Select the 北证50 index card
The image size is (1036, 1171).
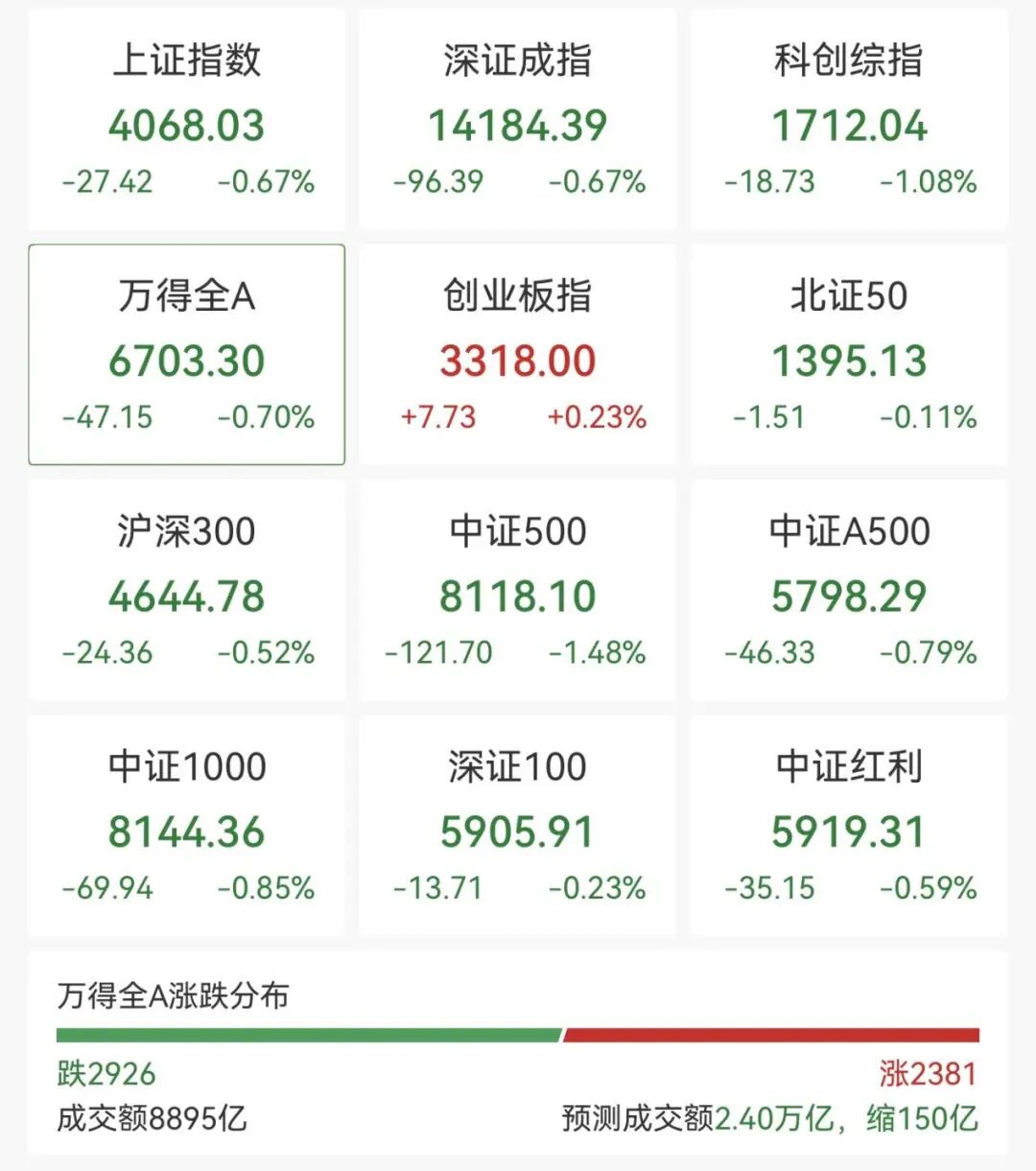(x=849, y=355)
